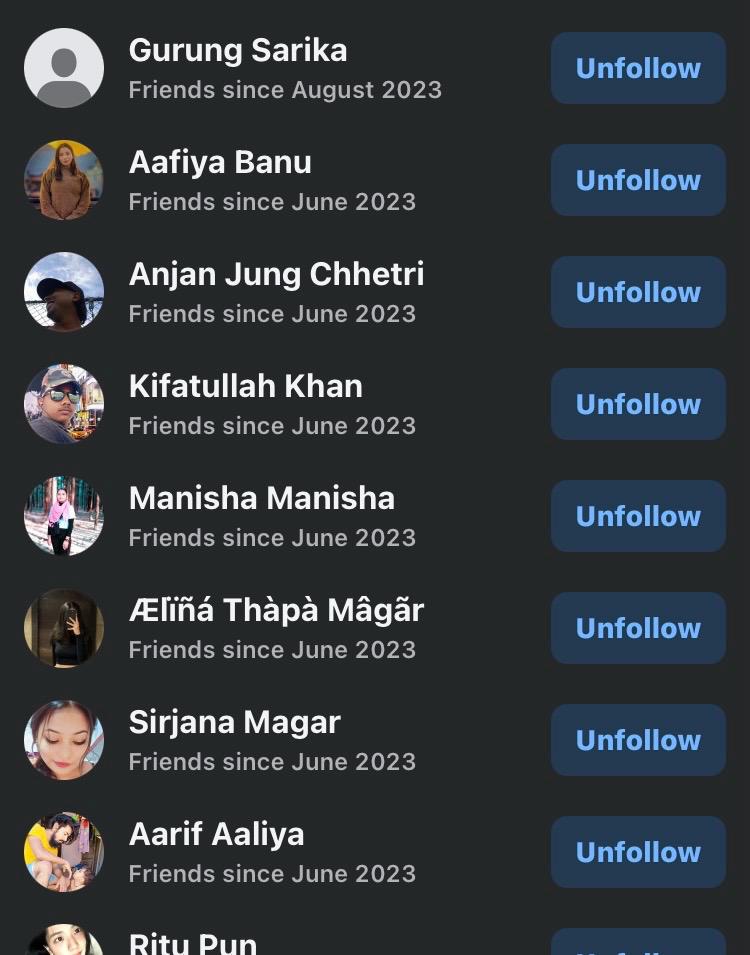This screenshot has width=750, height=955.
Task: Unfollow Aarif Aaliya
Action: click(x=638, y=852)
